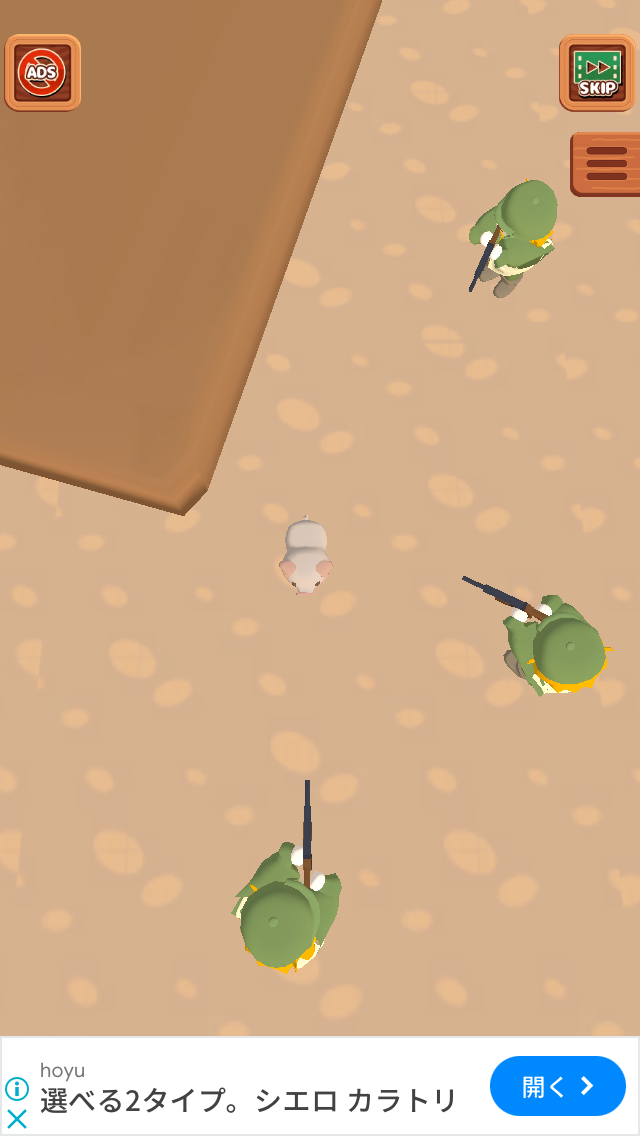640x1136 pixels.
Task: Tap the remove ADS button
Action: (x=43, y=72)
